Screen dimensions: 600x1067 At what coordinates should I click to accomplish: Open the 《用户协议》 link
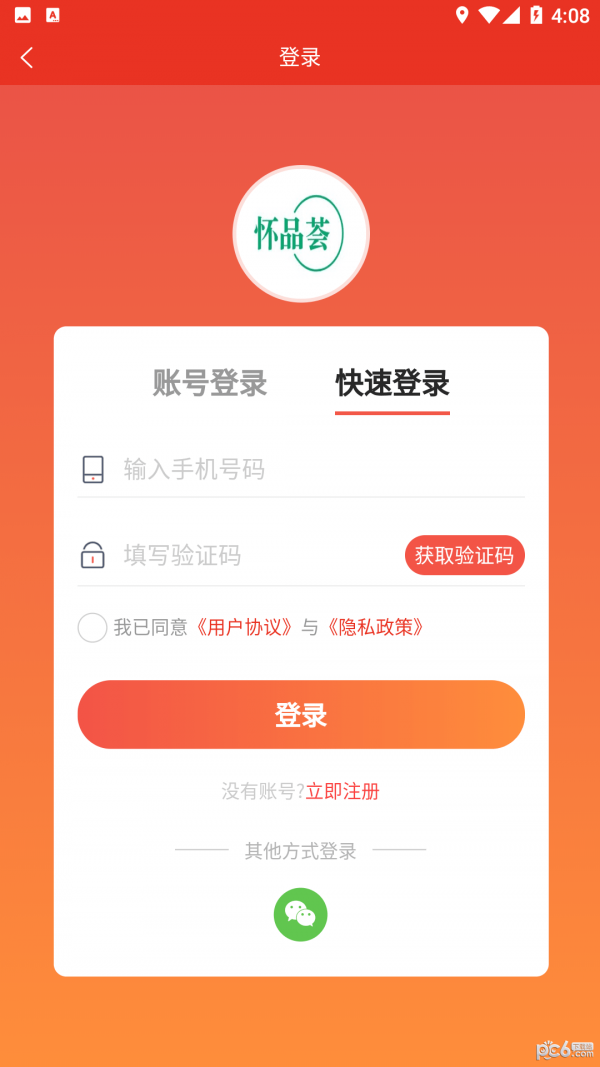(x=244, y=627)
